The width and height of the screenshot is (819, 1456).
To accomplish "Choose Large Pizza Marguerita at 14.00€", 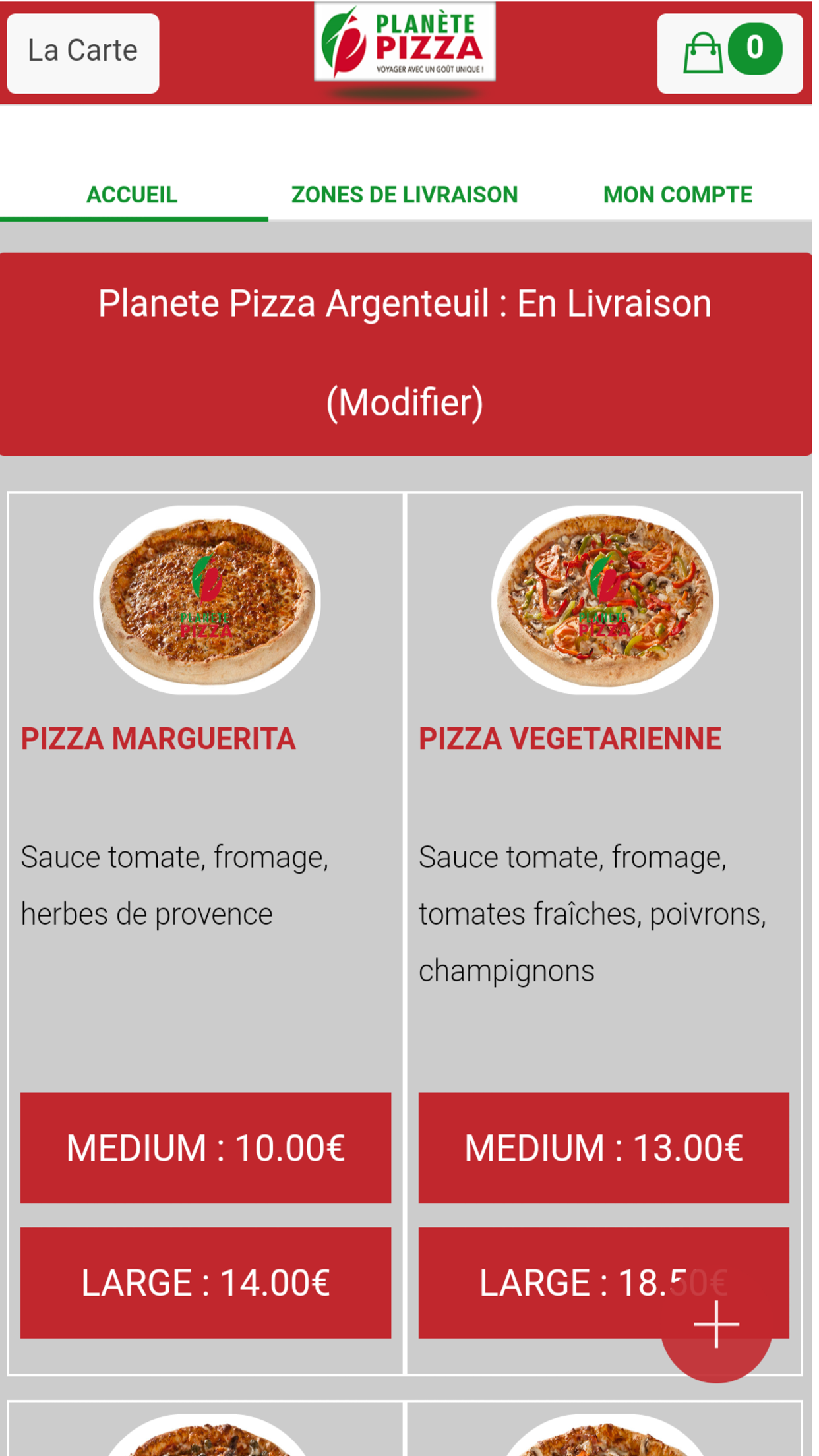I will coord(206,1282).
